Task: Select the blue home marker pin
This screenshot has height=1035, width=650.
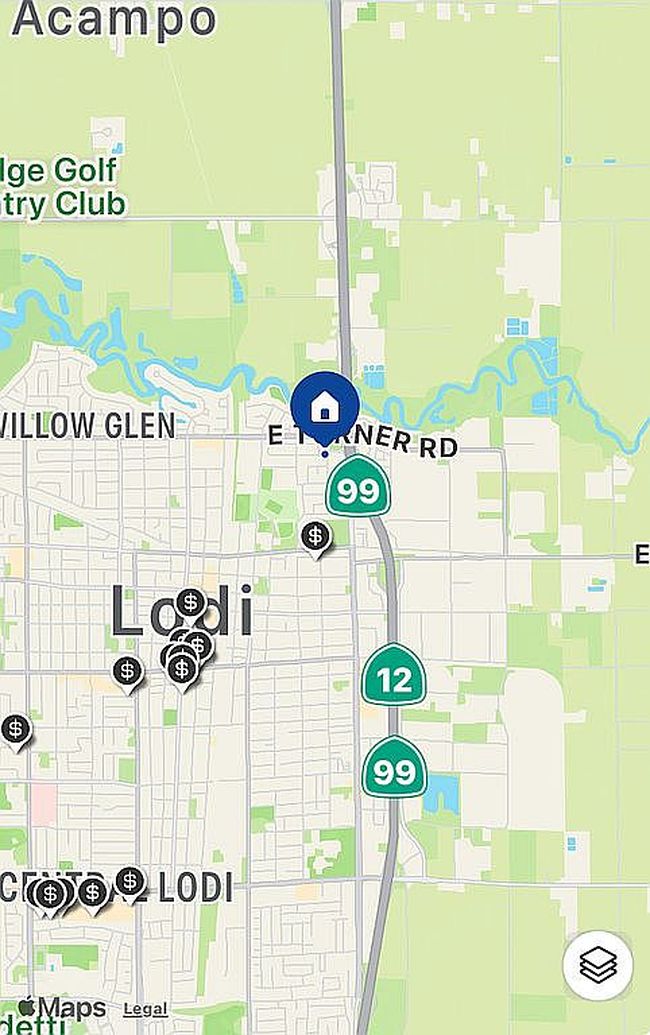Action: [325, 406]
